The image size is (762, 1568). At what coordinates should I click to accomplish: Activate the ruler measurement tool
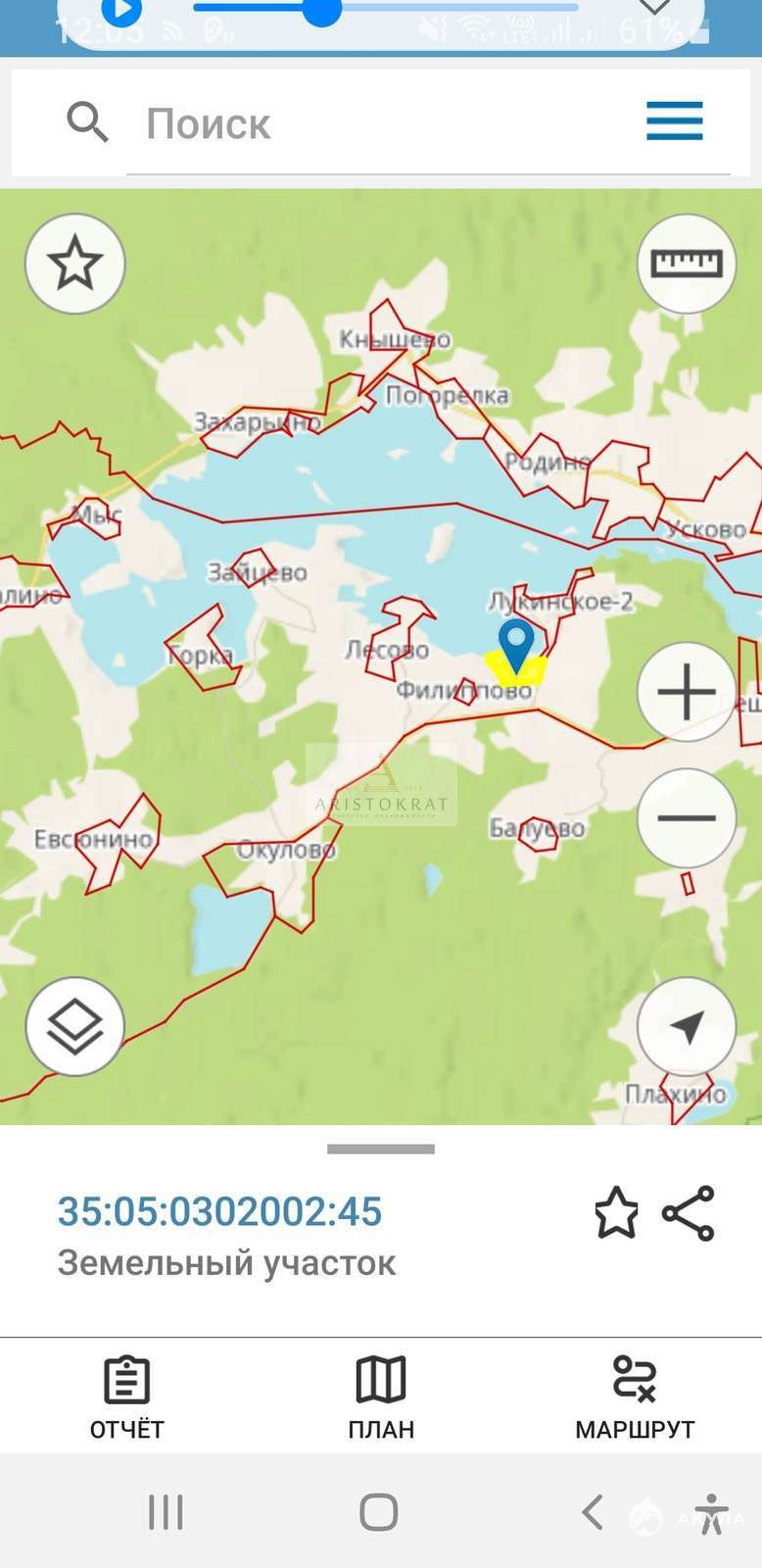click(x=687, y=264)
